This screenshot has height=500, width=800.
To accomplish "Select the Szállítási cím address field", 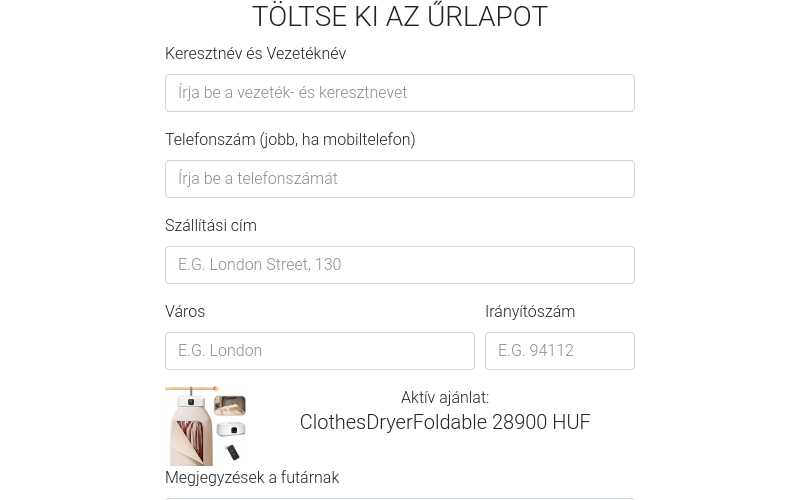I will point(399,265).
